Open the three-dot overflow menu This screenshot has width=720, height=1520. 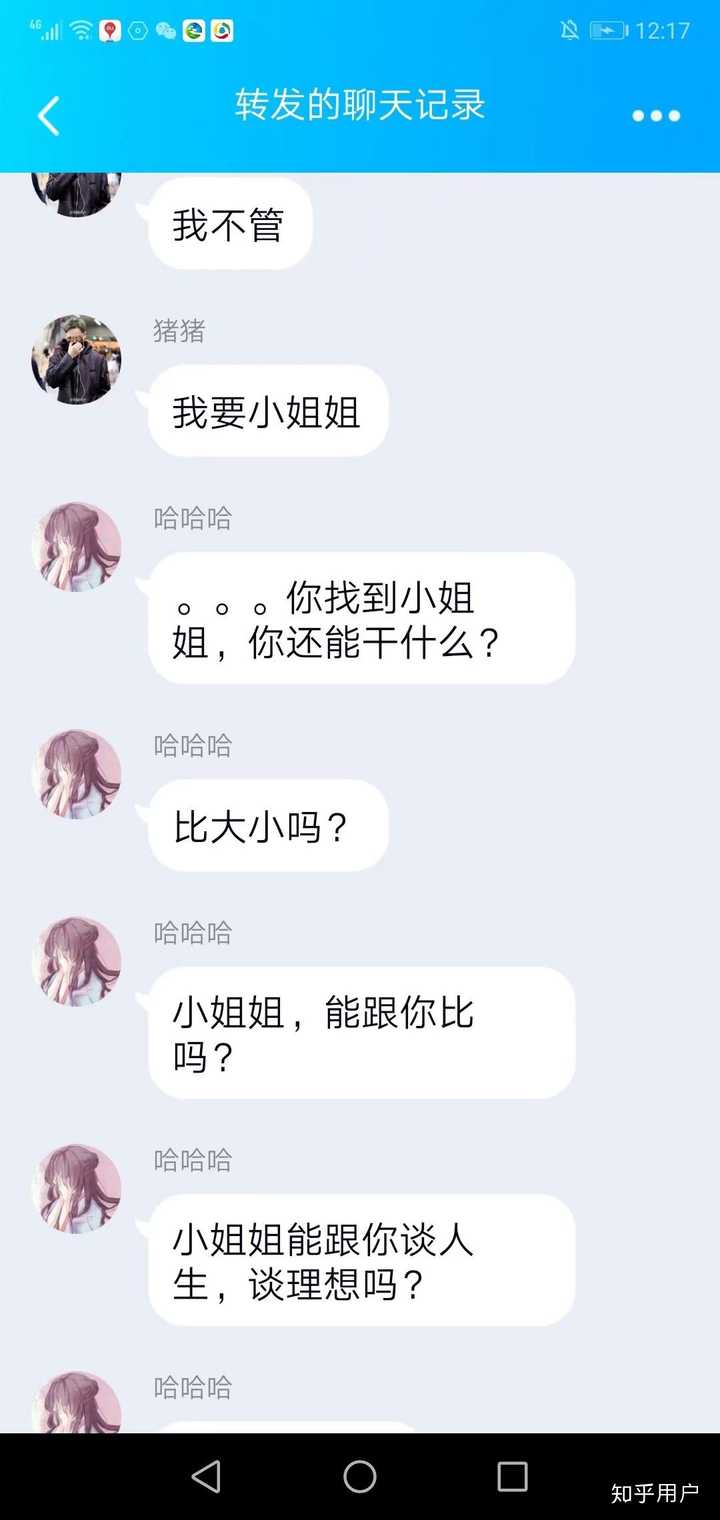[656, 116]
